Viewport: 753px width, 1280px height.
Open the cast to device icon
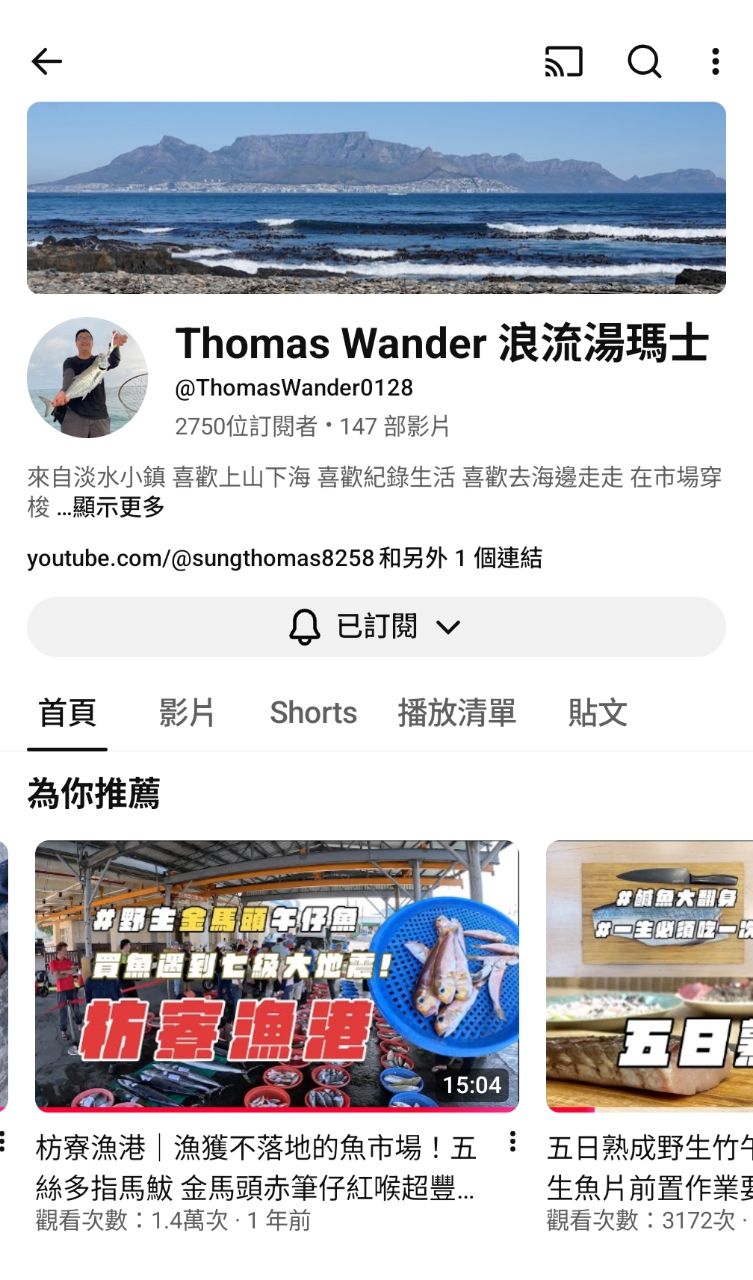[x=563, y=62]
